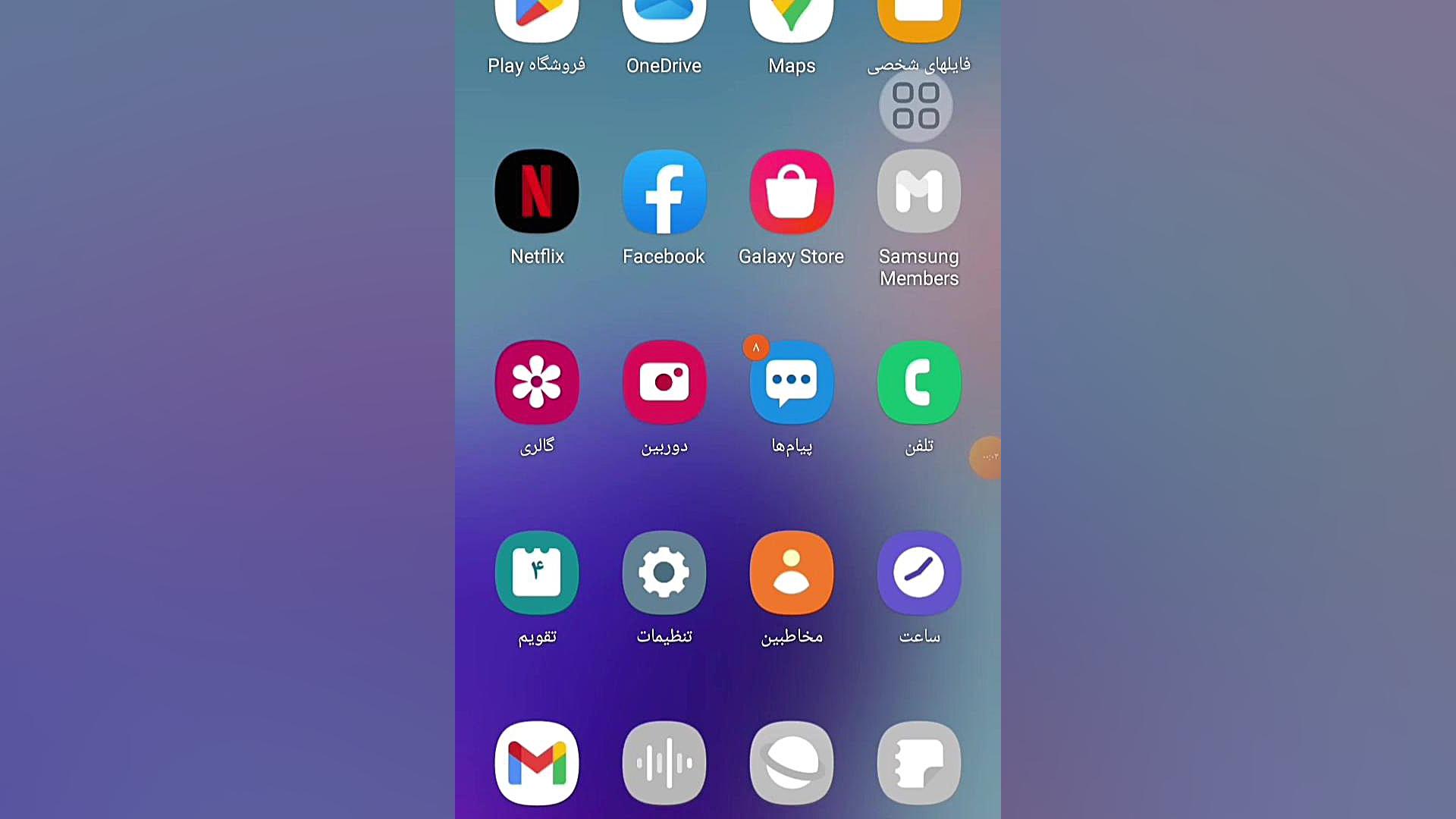Open Contacts app (مخاطبین)
Viewport: 1456px width, 819px height.
(x=792, y=573)
